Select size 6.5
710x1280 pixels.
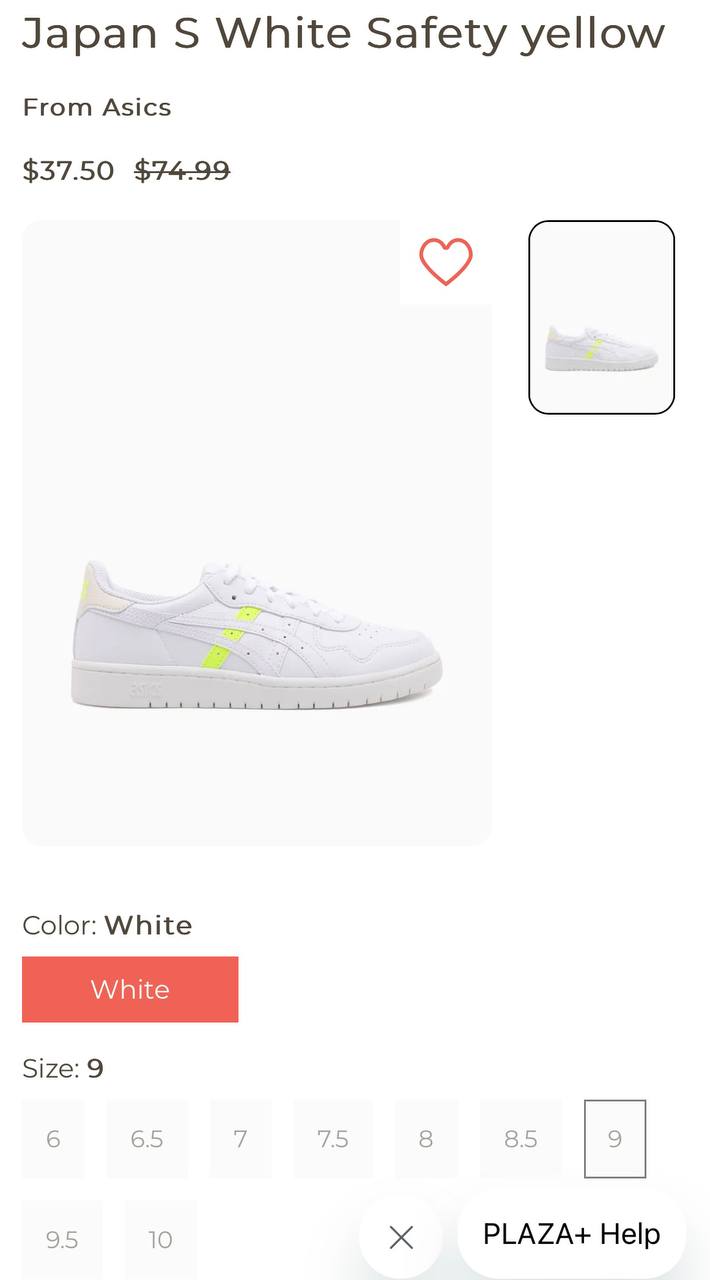tap(147, 1139)
